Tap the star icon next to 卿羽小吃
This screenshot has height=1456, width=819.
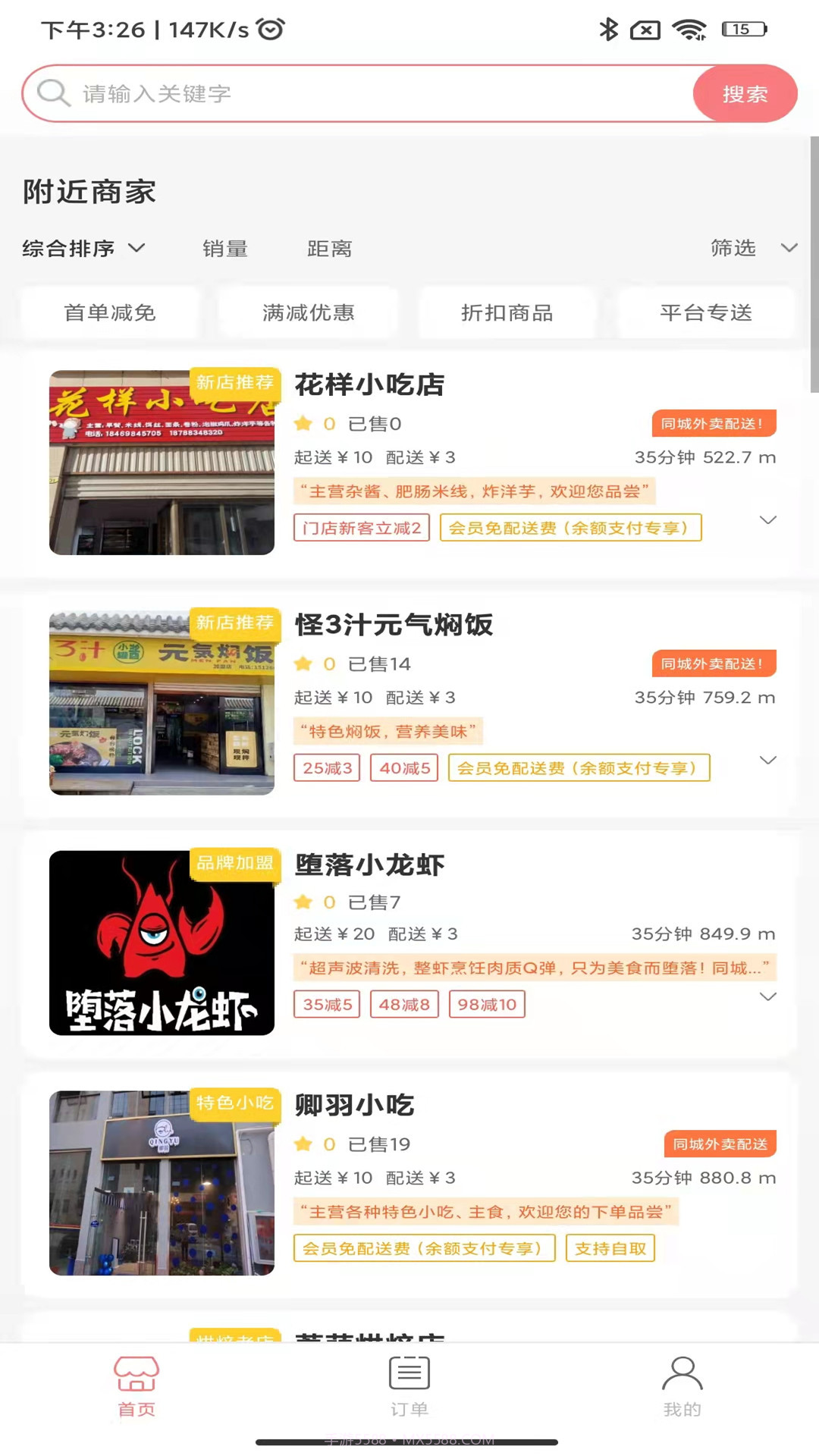point(303,1143)
